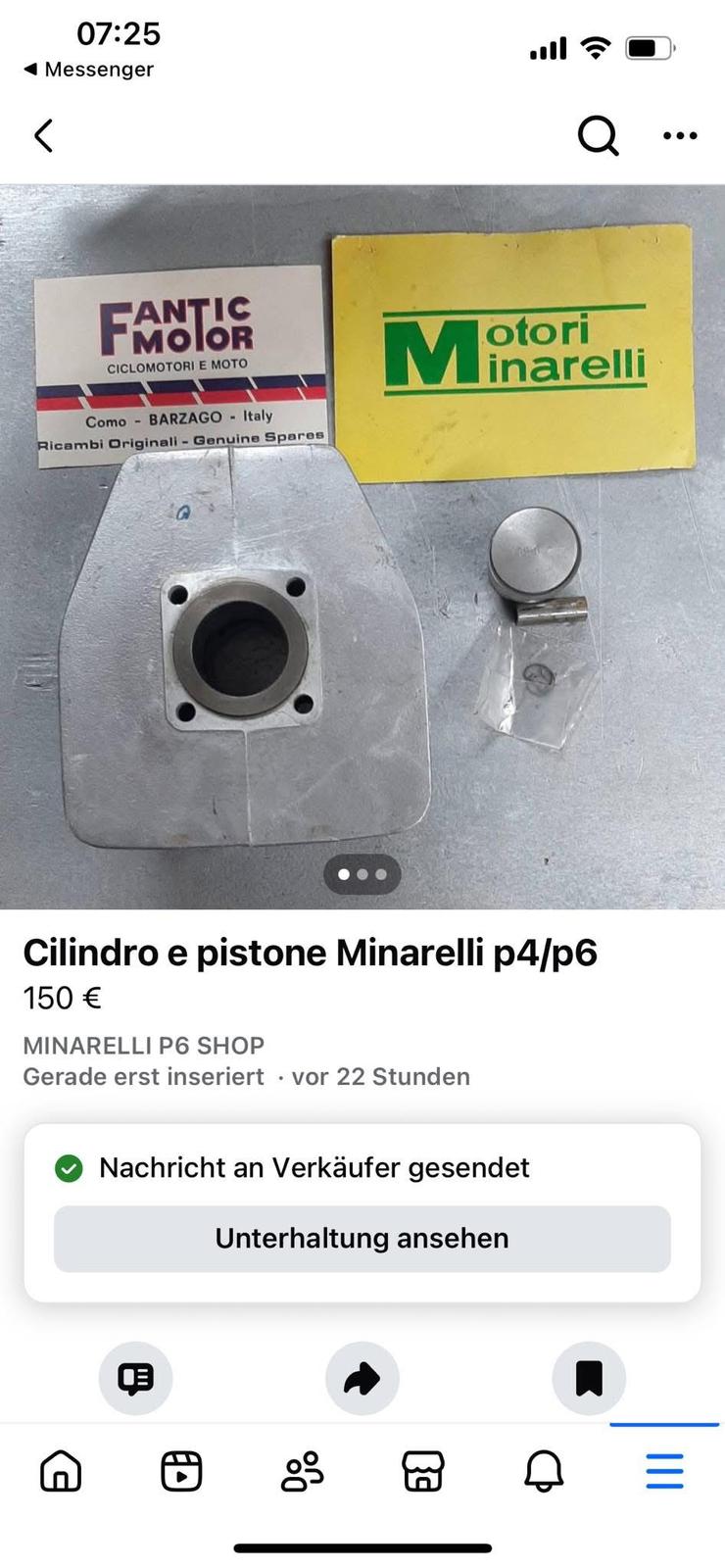Open the notifications bell tab
The image size is (725, 1568).
(x=544, y=1471)
